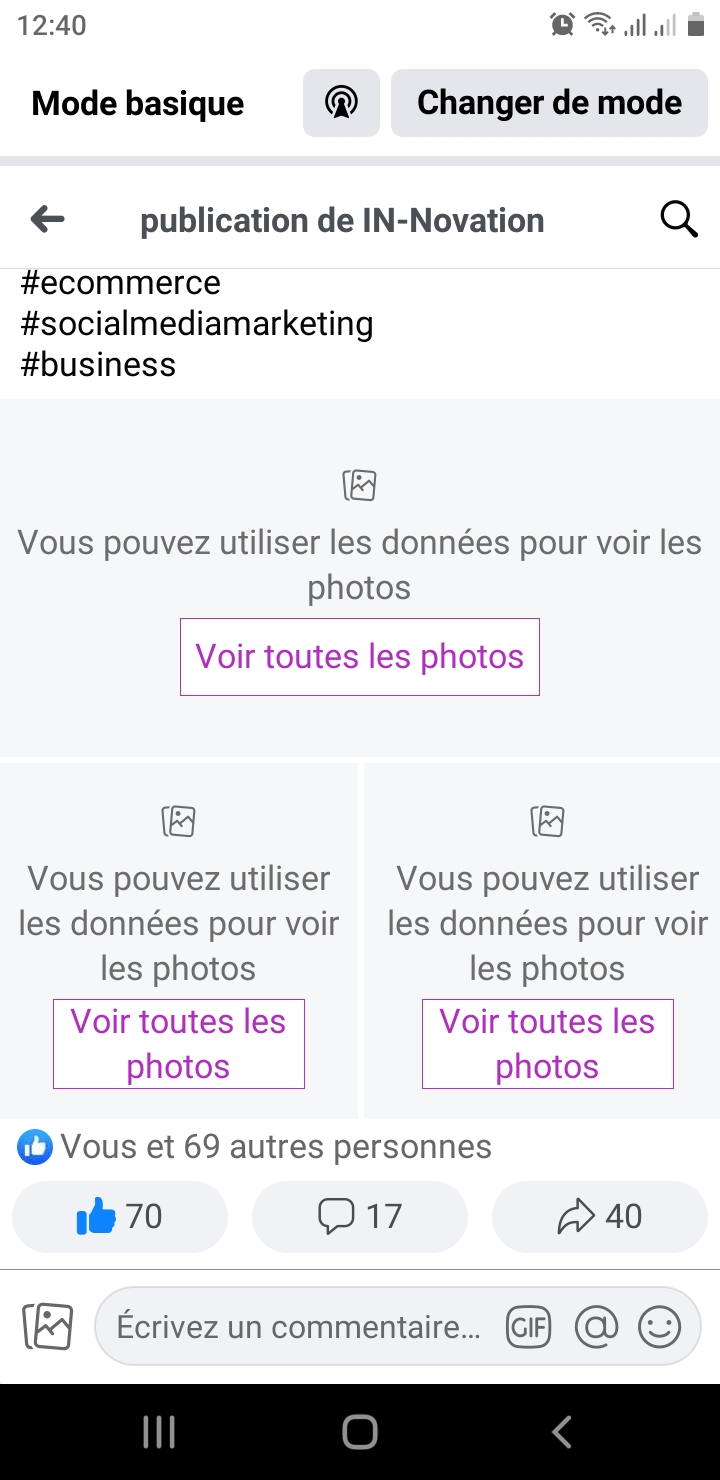720x1480 pixels.
Task: Open the #ecommerce hashtag
Action: point(120,283)
